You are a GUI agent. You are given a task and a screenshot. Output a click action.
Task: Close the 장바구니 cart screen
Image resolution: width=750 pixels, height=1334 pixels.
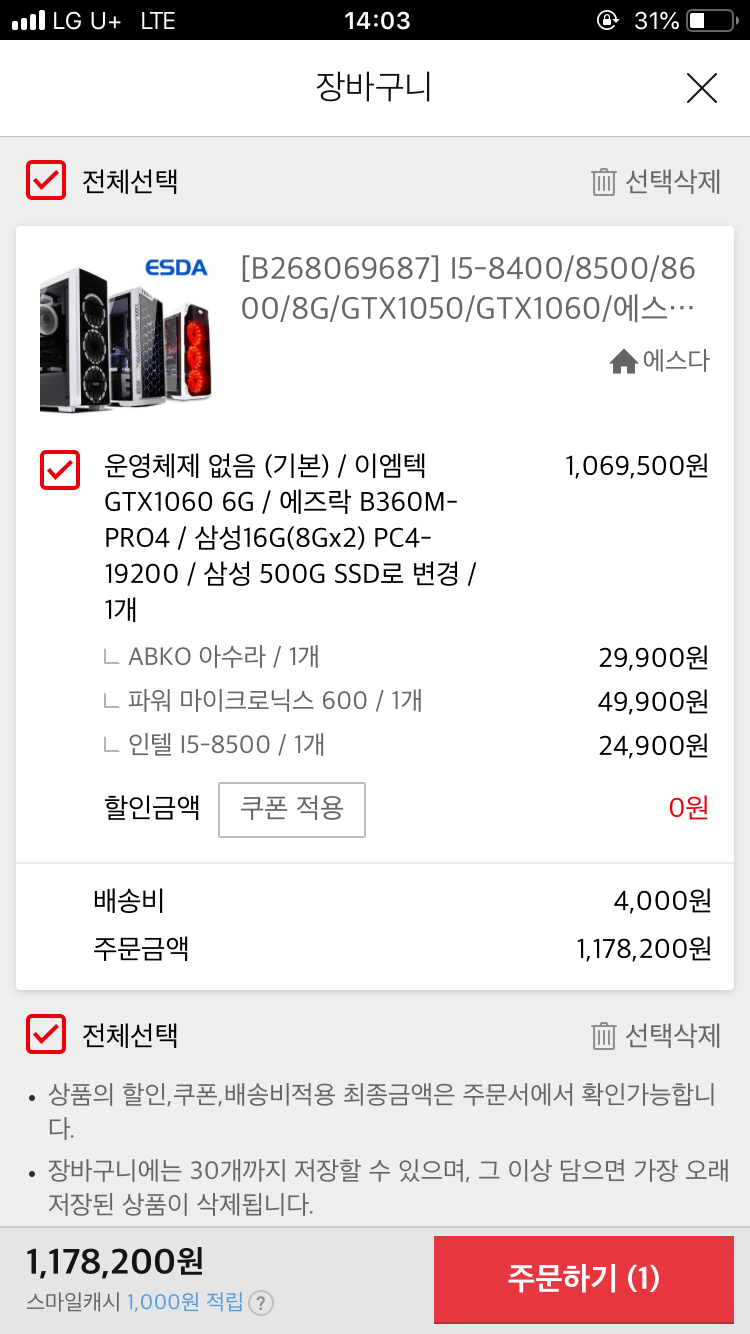click(x=702, y=89)
